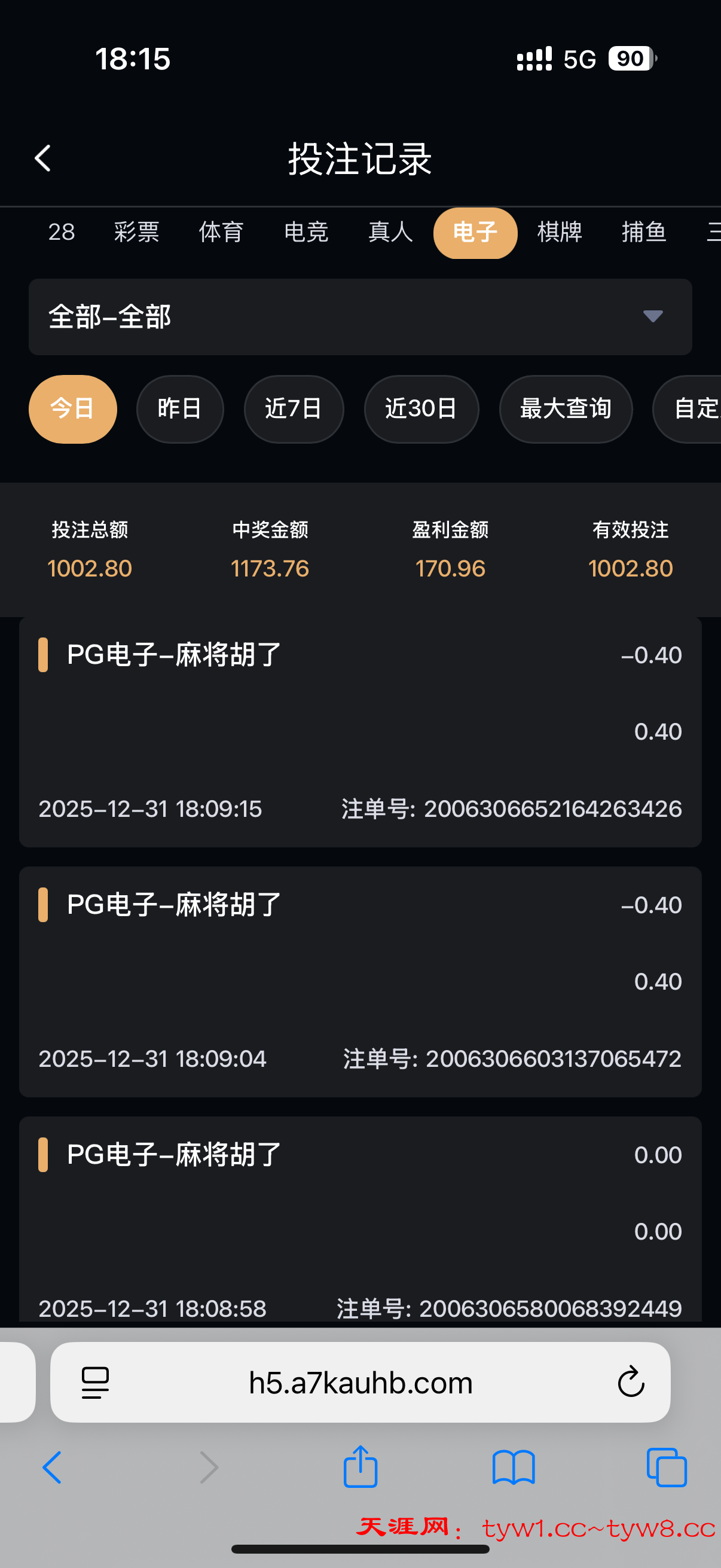Open the browser bookmarks
Viewport: 721px width, 1568px height.
[514, 1468]
